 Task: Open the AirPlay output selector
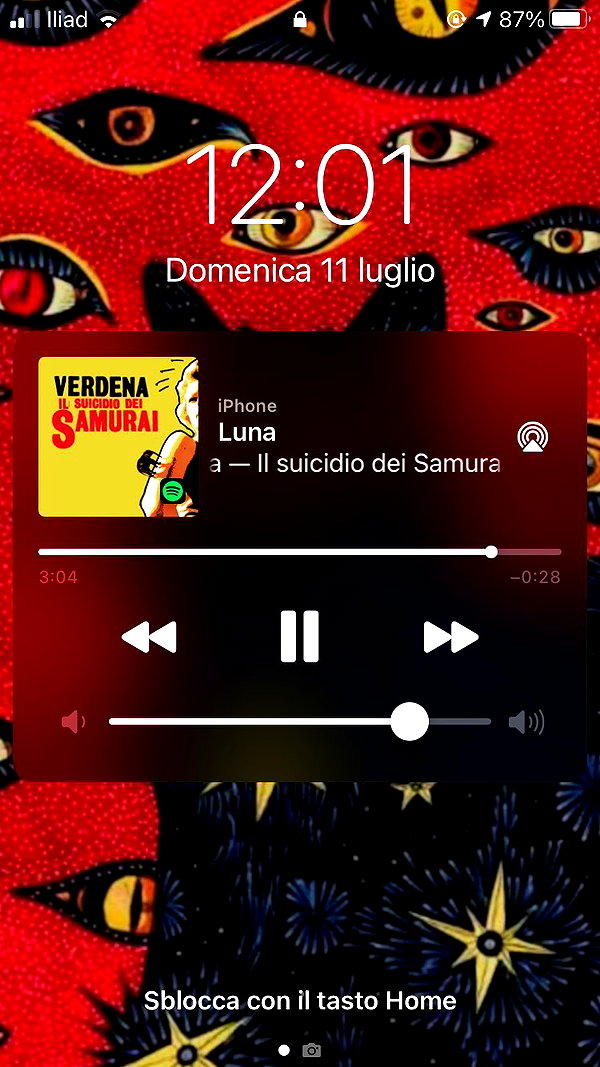[x=533, y=437]
